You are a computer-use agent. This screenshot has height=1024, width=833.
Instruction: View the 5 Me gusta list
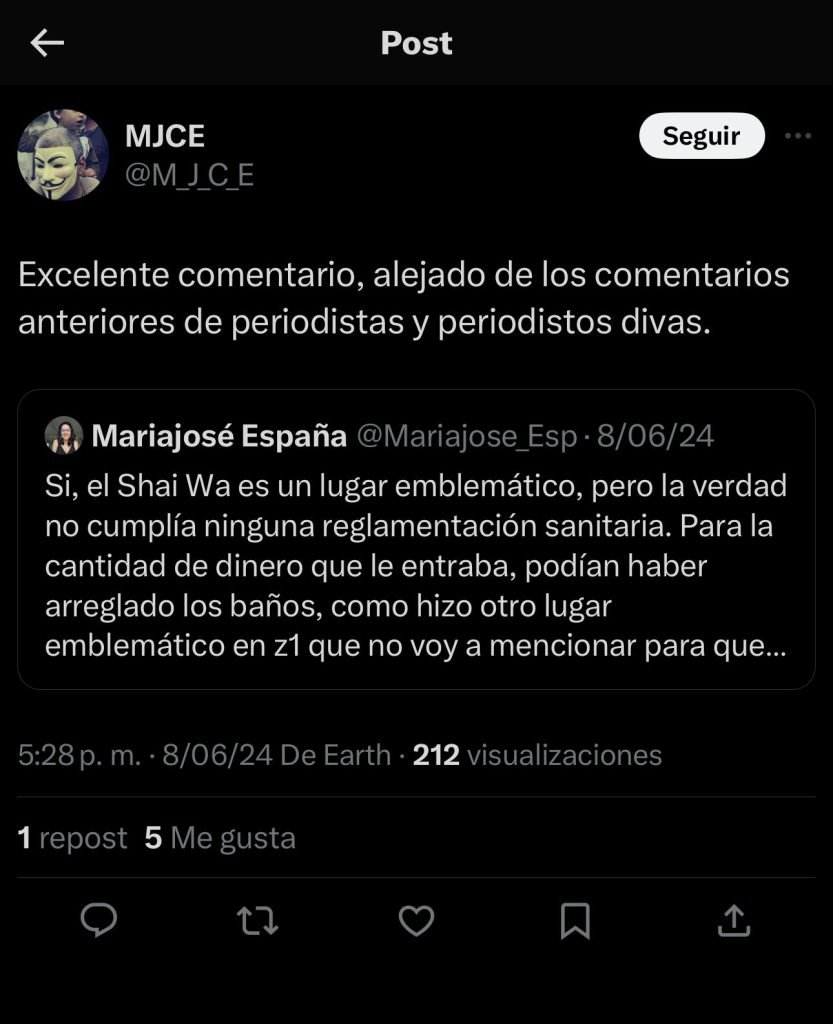point(220,837)
